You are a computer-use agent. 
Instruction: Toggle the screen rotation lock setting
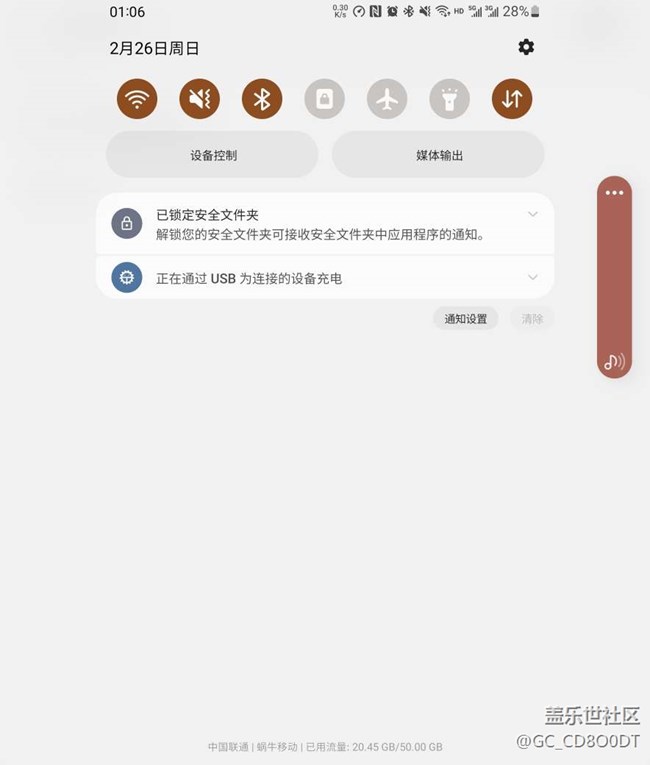(324, 99)
